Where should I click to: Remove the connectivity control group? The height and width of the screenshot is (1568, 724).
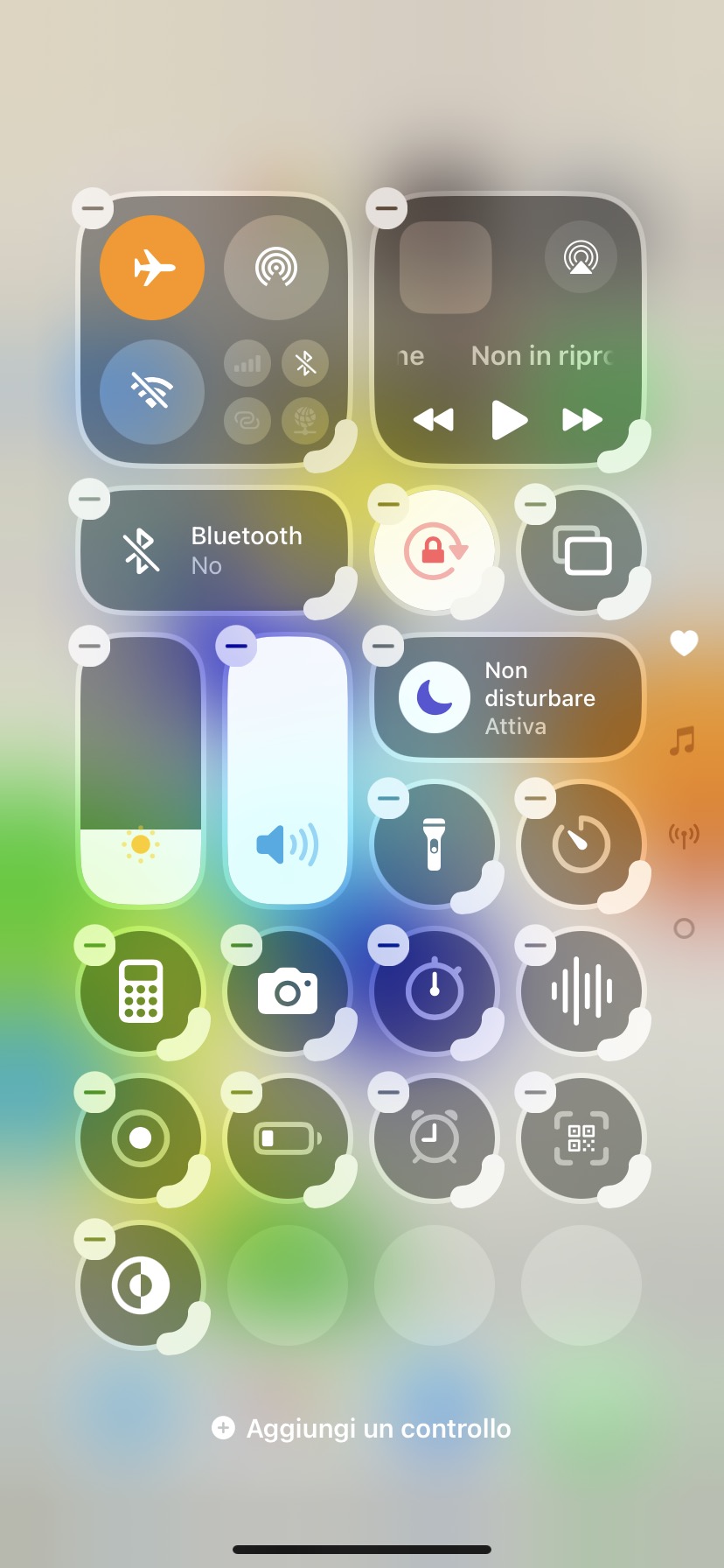click(x=93, y=208)
